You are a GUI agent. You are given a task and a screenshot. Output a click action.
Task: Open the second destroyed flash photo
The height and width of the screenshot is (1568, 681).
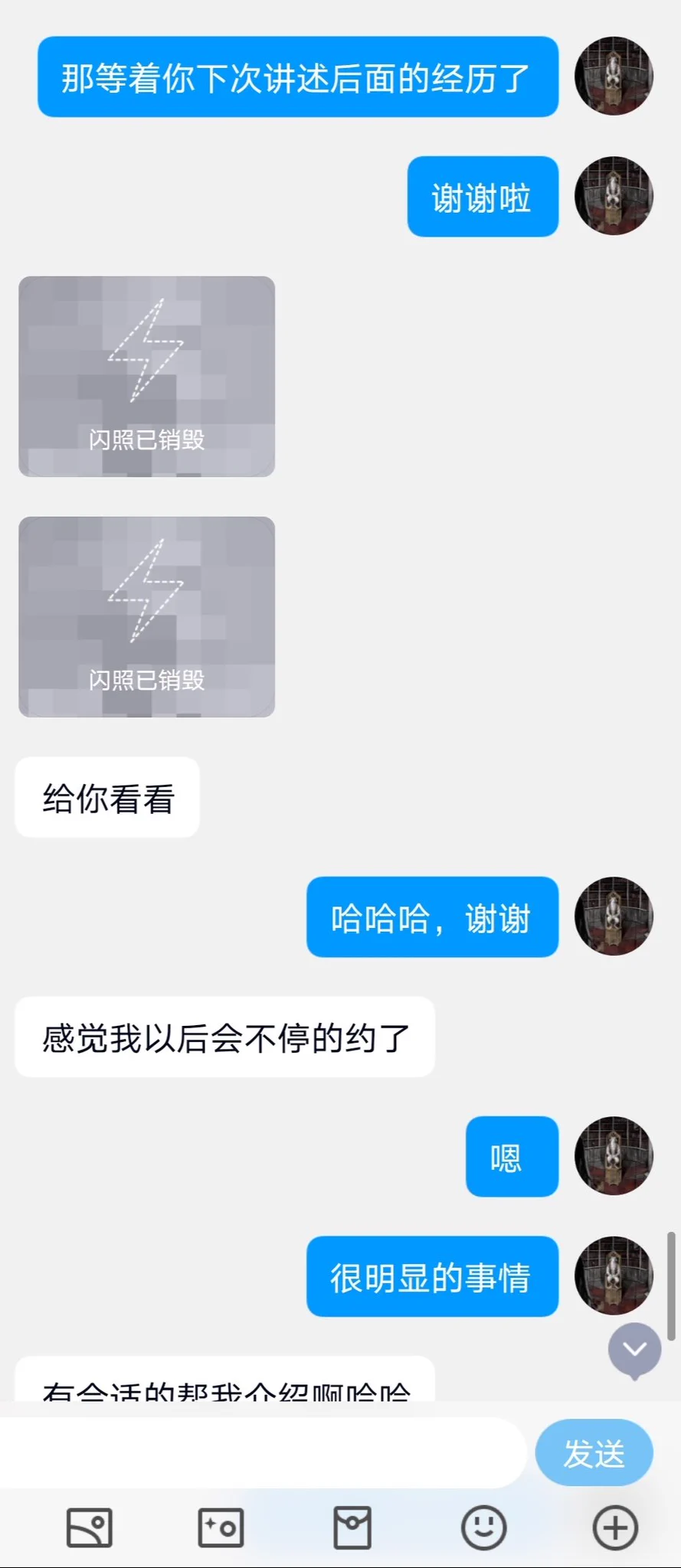coord(146,617)
